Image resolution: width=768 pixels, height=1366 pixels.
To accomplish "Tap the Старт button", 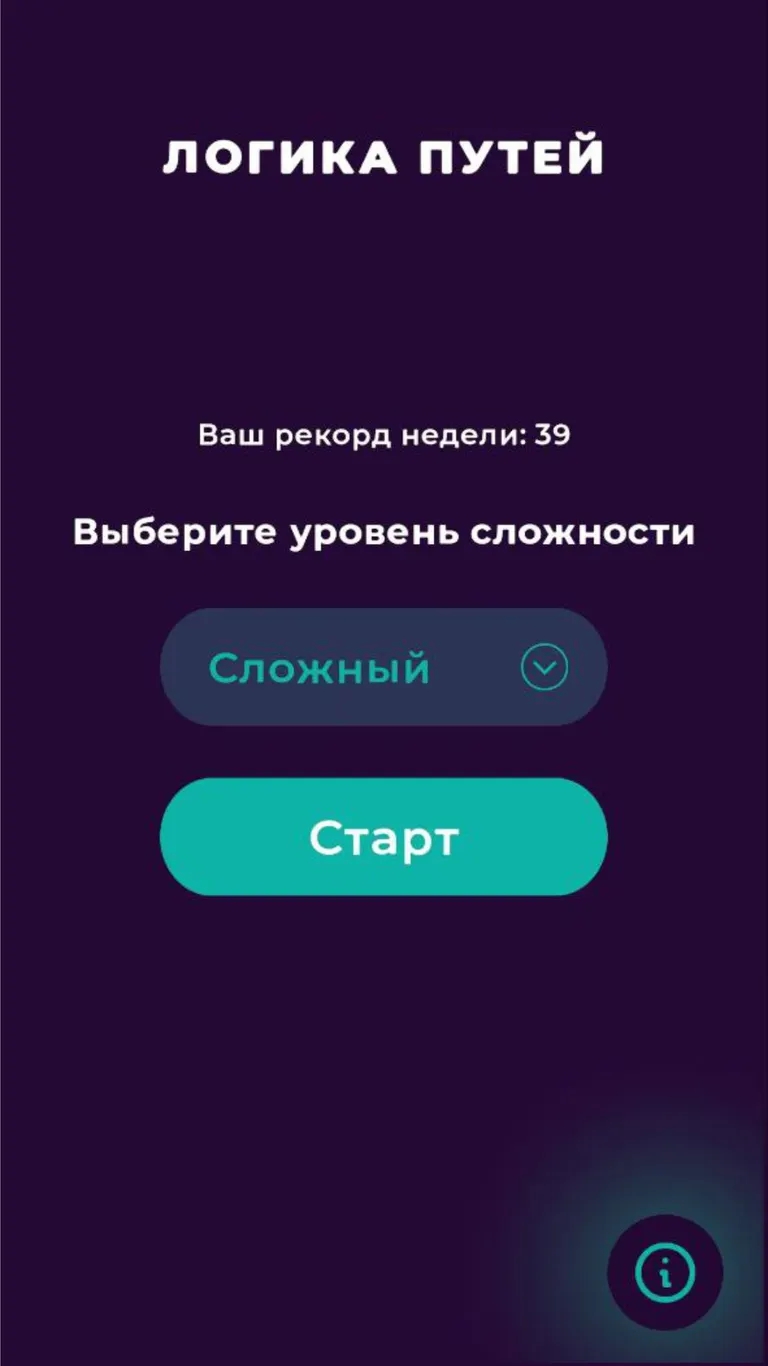I will click(x=384, y=837).
